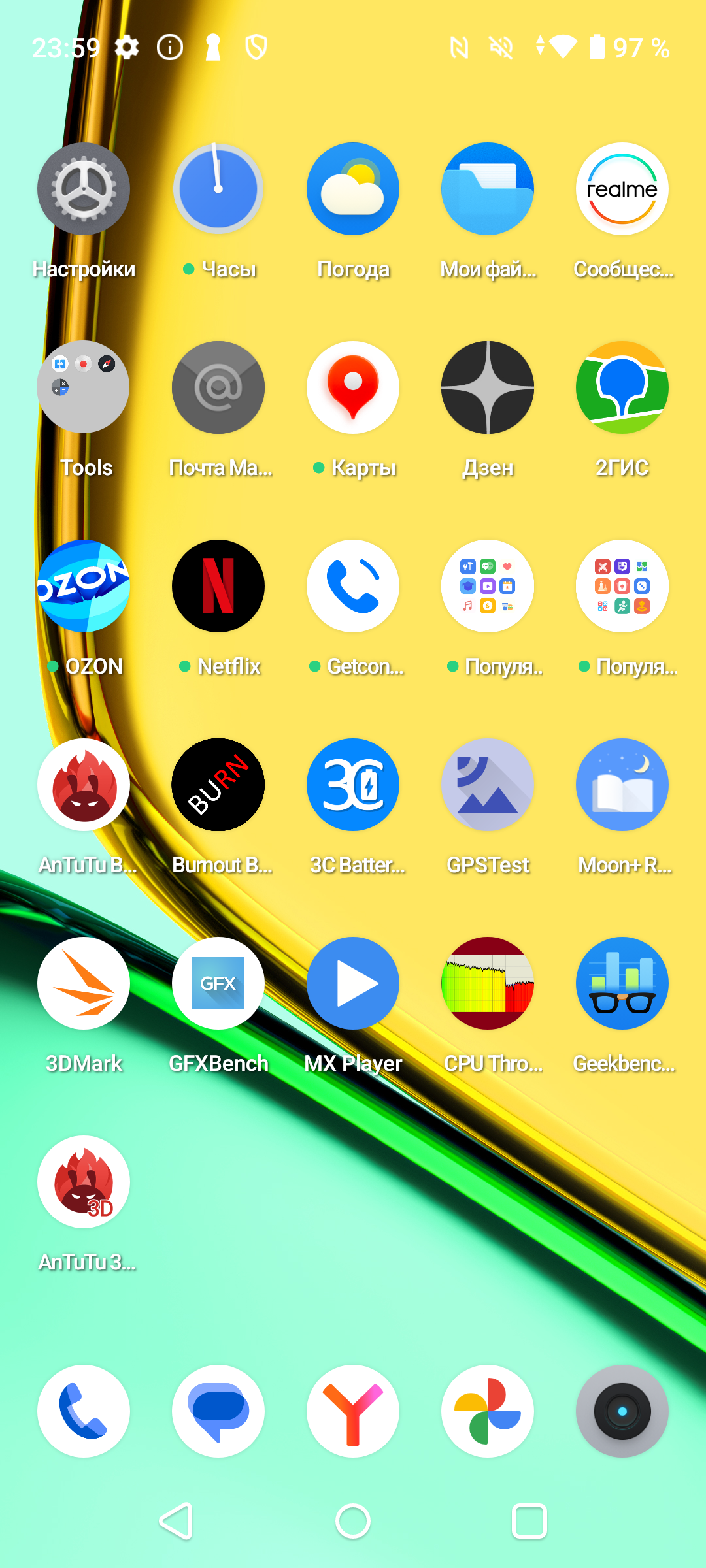This screenshot has height=1568, width=706.
Task: Open the Tools folder
Action: coord(84,387)
